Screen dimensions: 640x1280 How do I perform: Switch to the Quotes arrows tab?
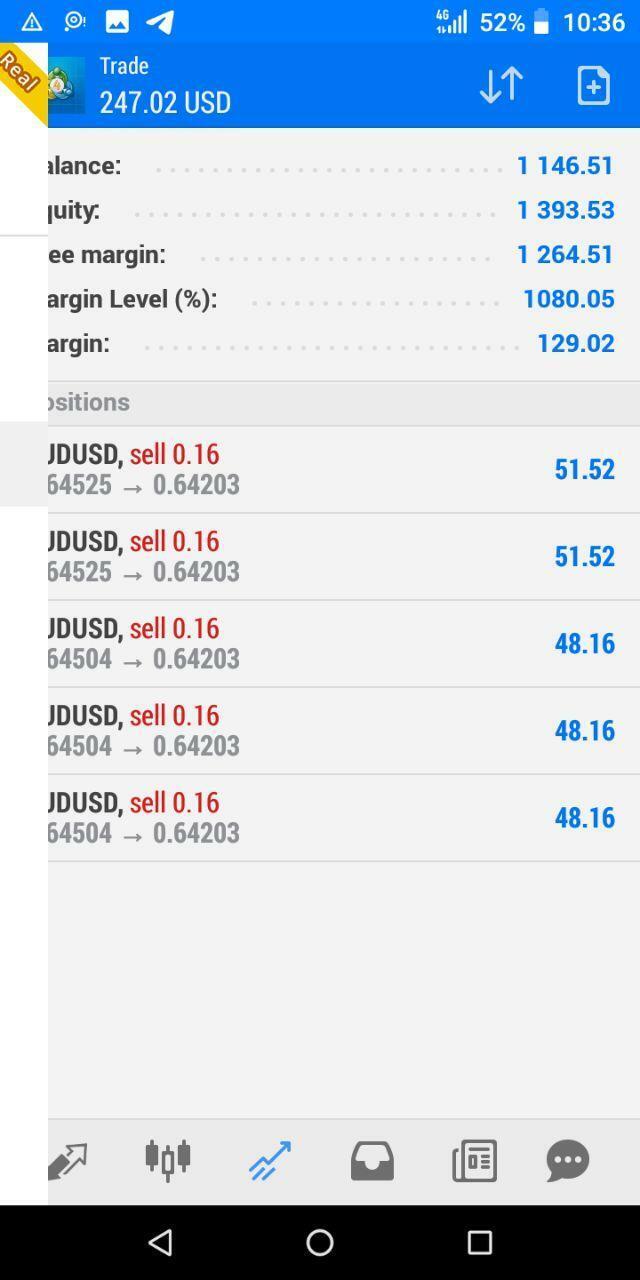click(x=68, y=1160)
